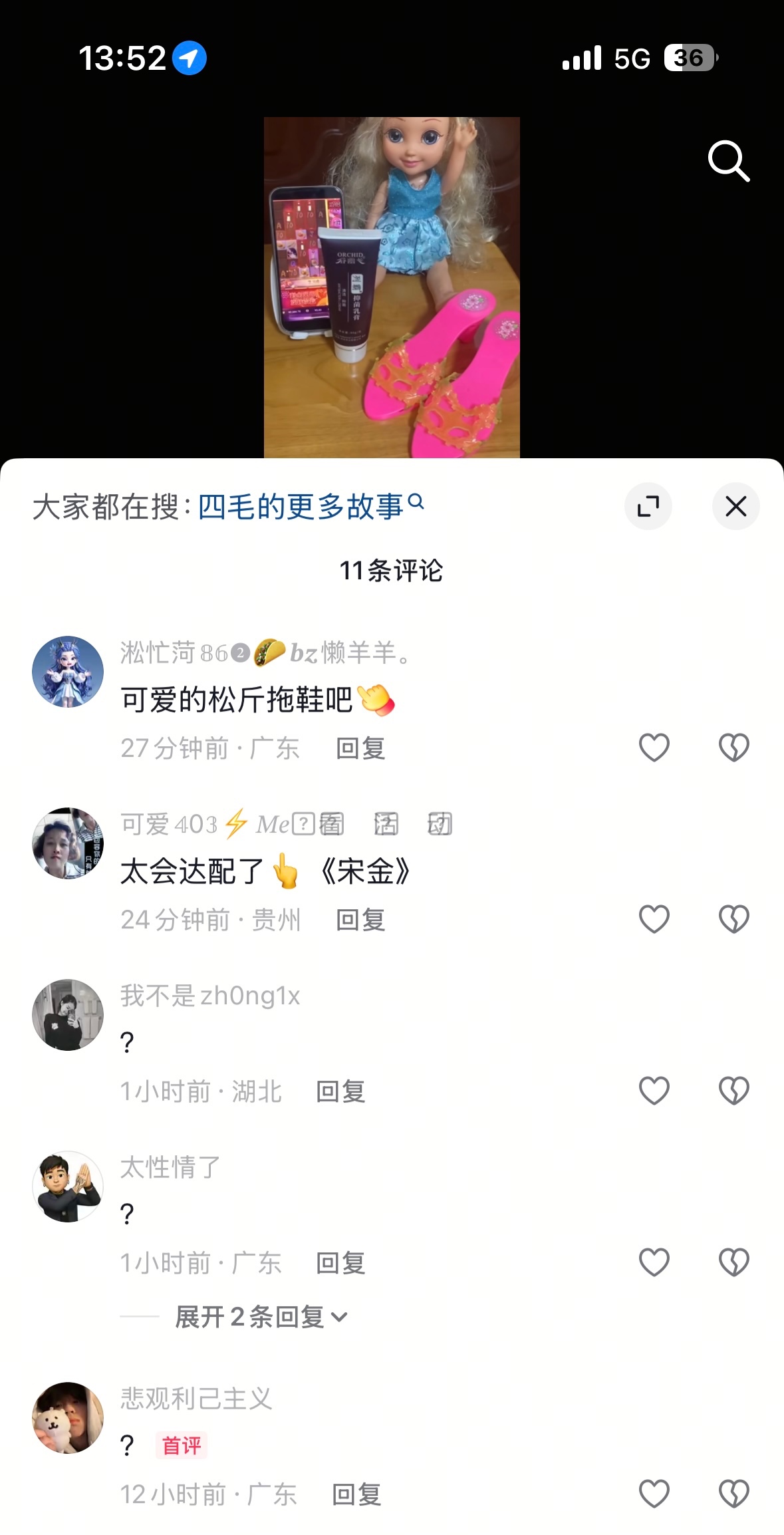
Task: Like the comment 可爱的松斤拖鞋吧
Action: click(654, 748)
